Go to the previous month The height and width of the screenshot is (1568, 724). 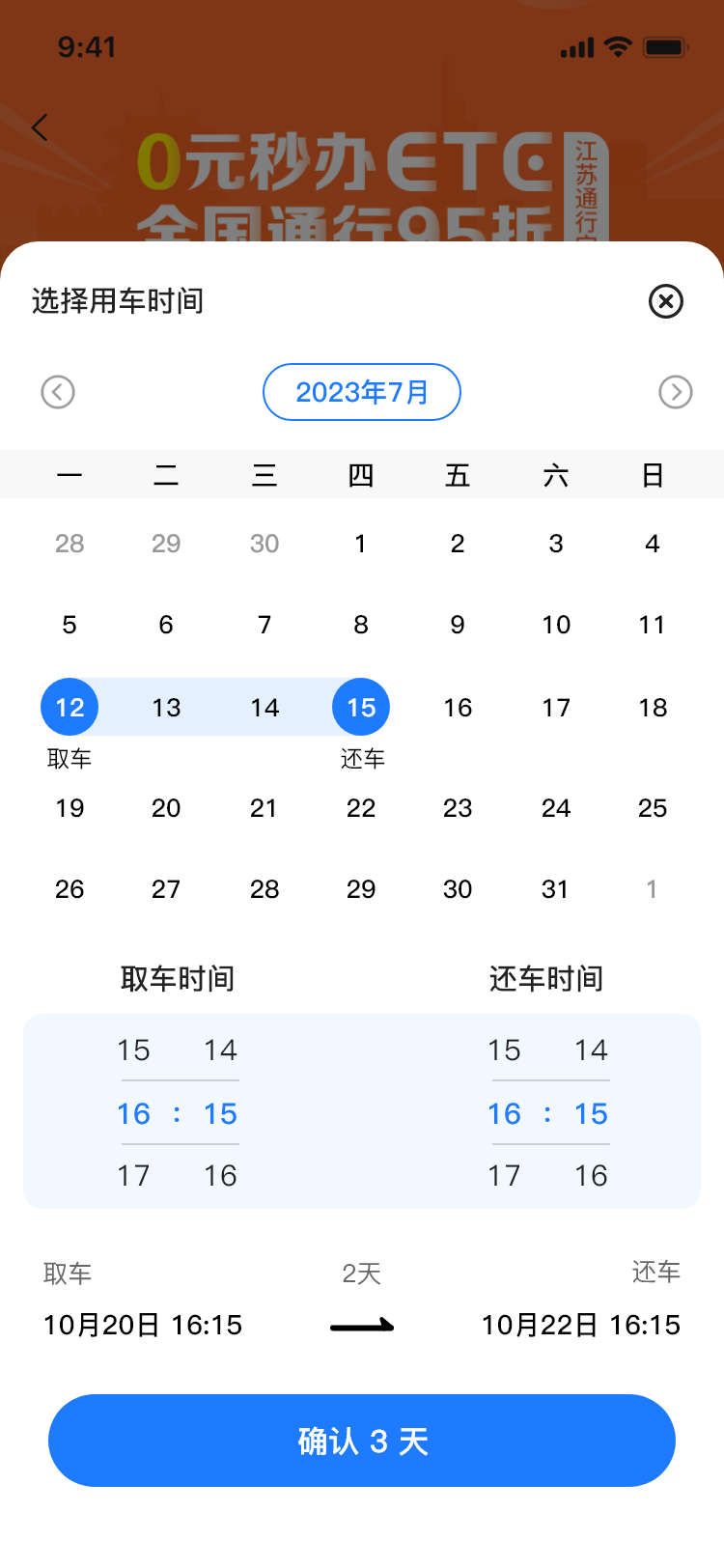tap(58, 392)
